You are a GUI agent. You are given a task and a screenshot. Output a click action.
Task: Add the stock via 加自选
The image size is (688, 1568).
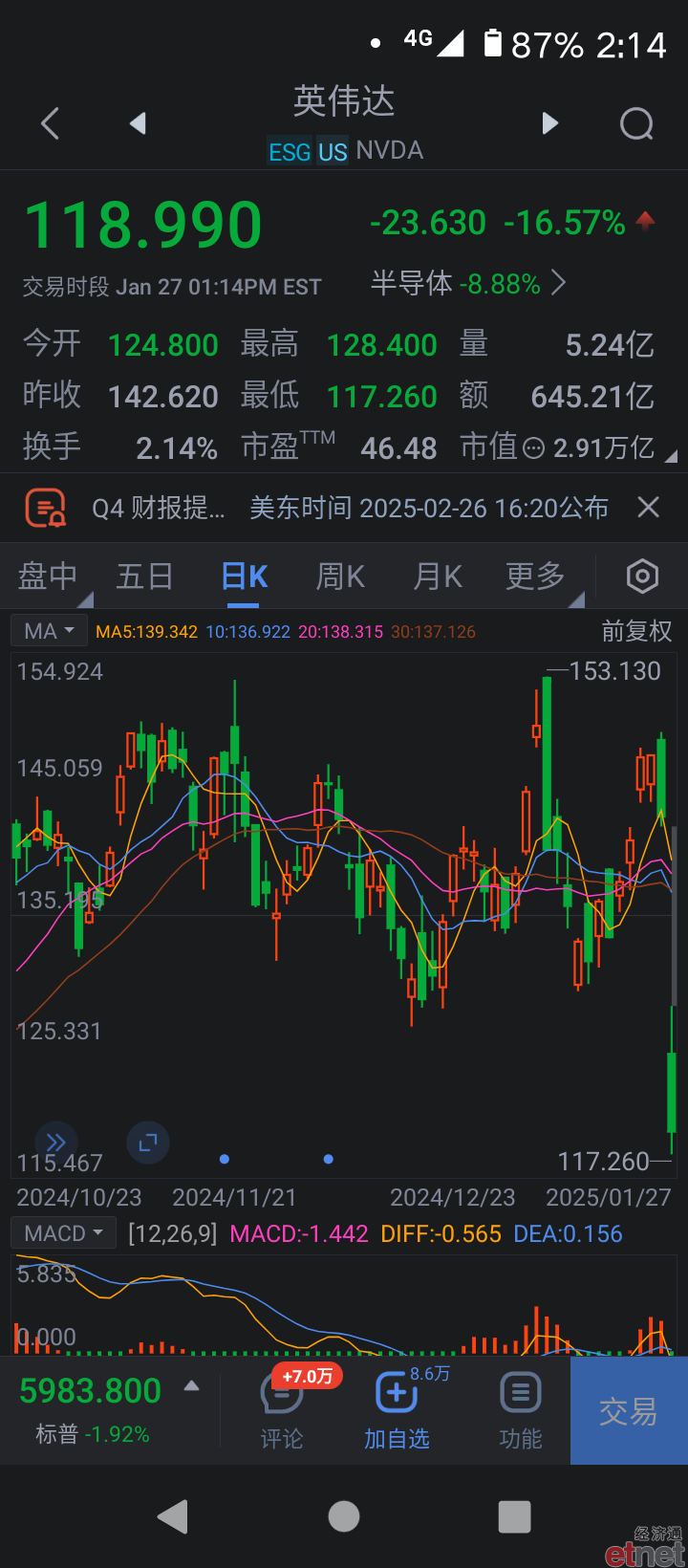(397, 1410)
